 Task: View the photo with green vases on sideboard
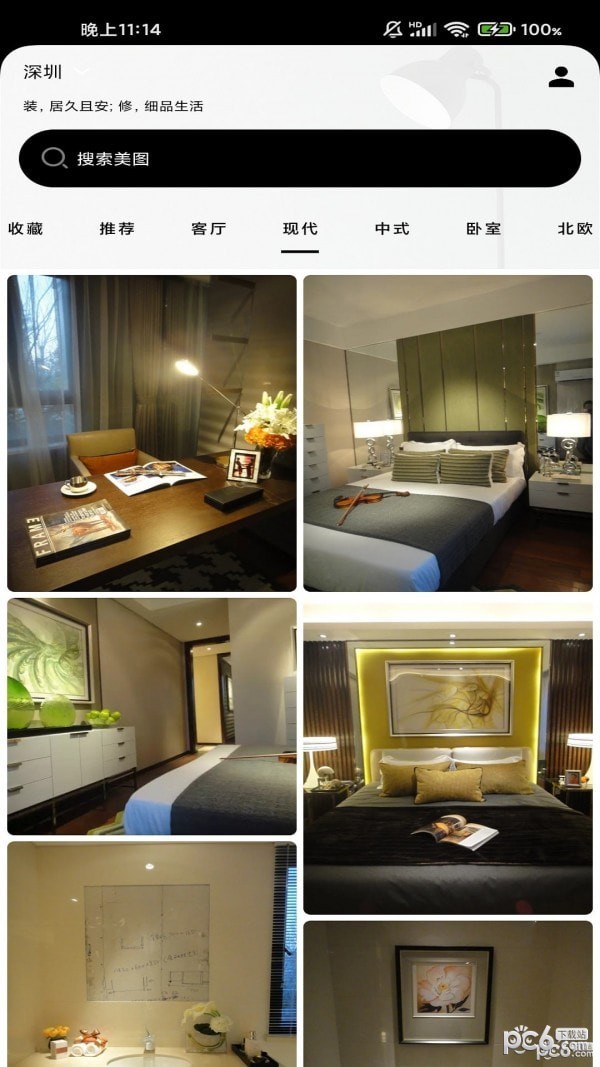click(152, 716)
